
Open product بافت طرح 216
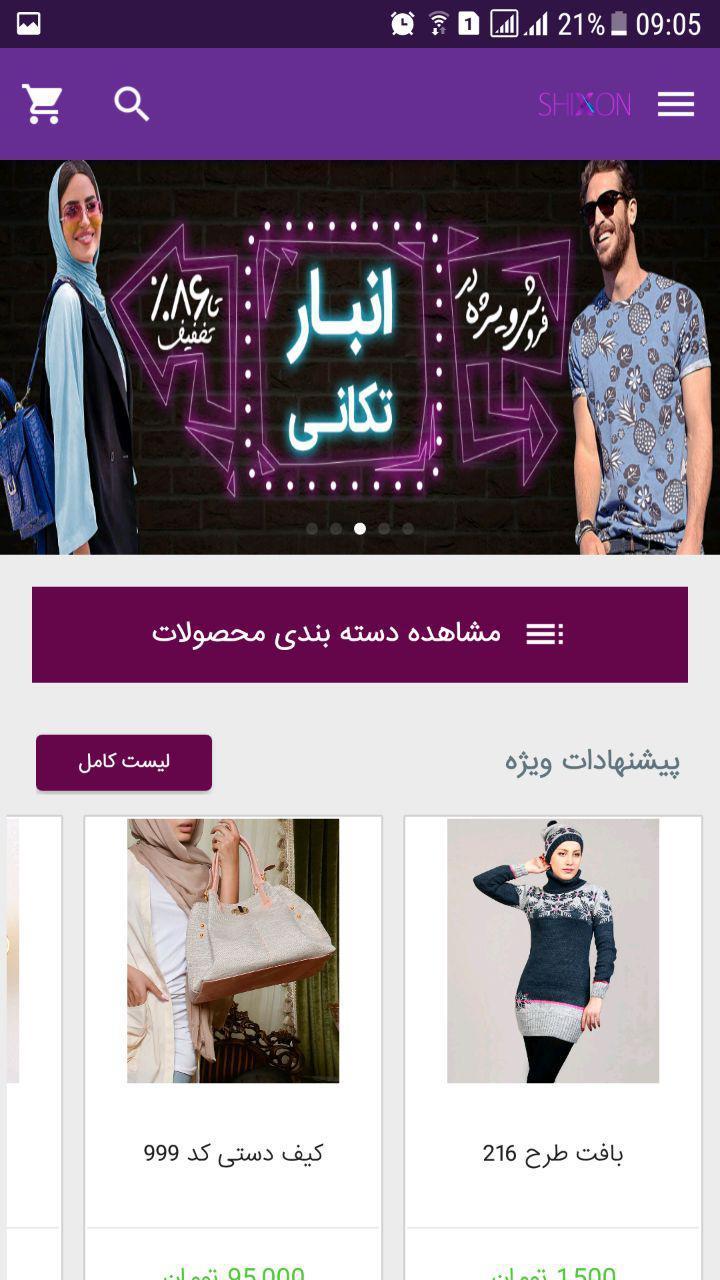coord(552,1000)
